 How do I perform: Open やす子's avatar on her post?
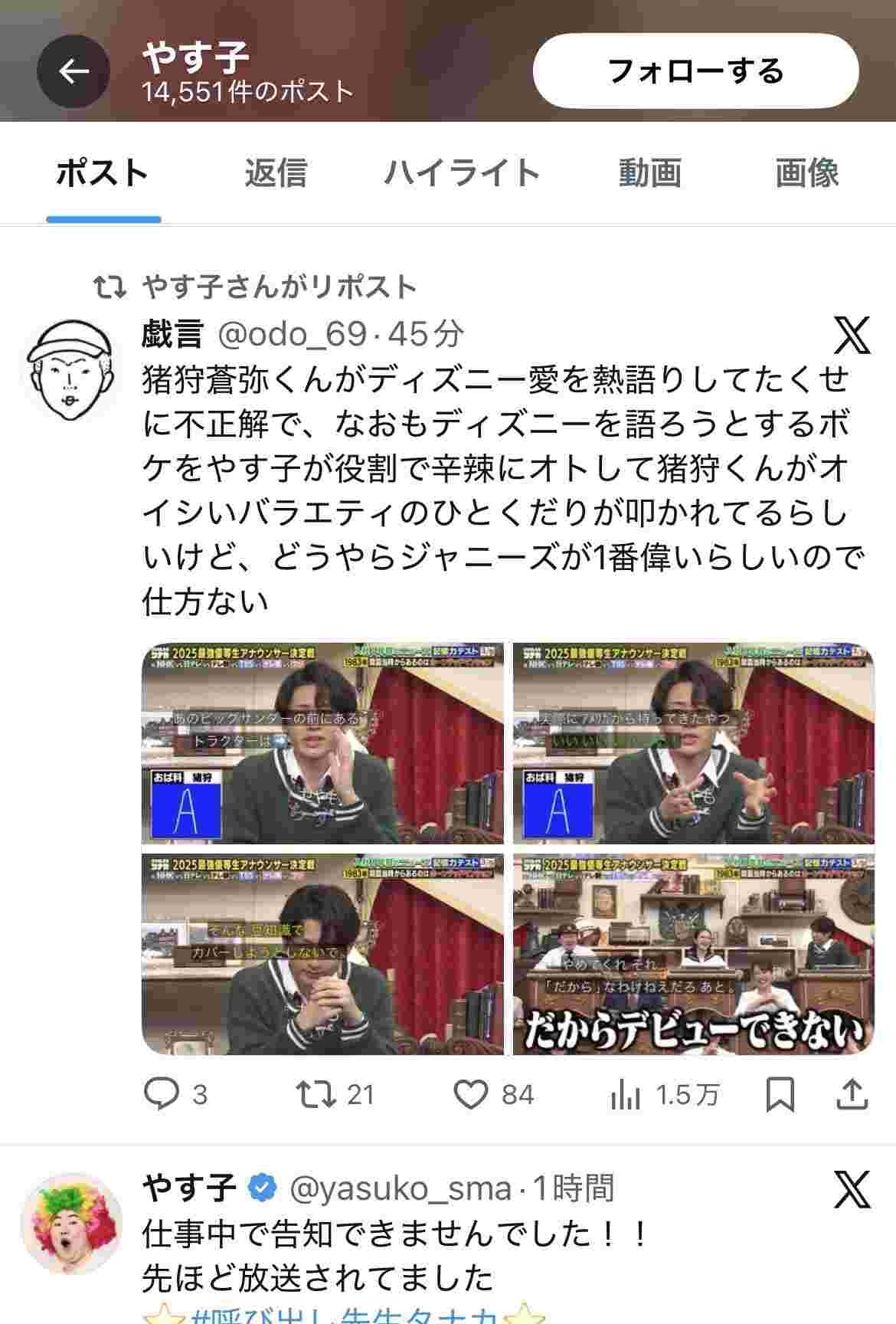(x=70, y=1223)
